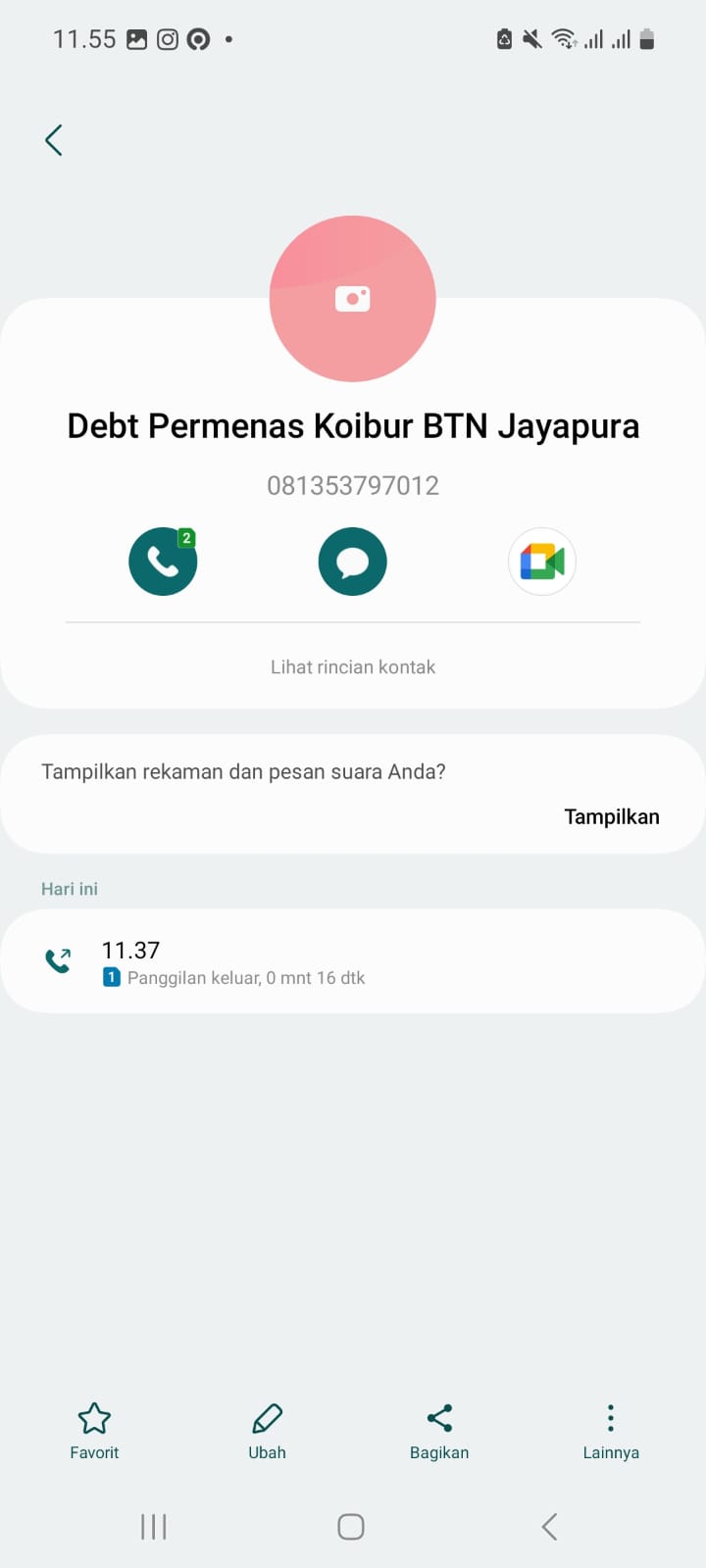Start a voice call to the contact
Viewport: 706px width, 1568px height.
pos(163,561)
